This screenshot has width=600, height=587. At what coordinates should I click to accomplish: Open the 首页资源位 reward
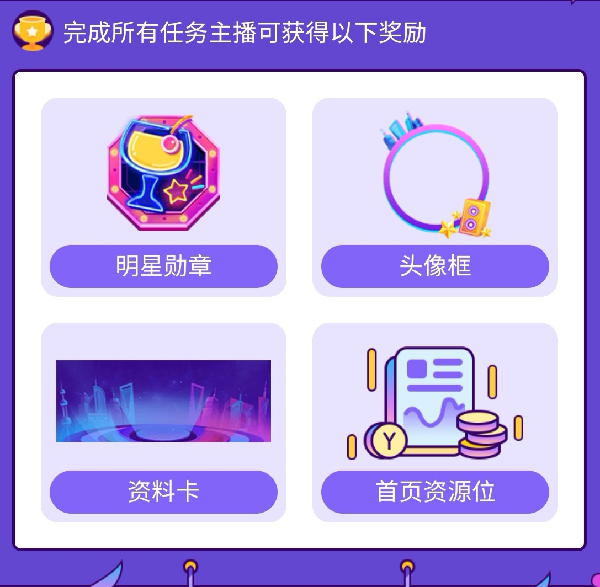point(434,421)
